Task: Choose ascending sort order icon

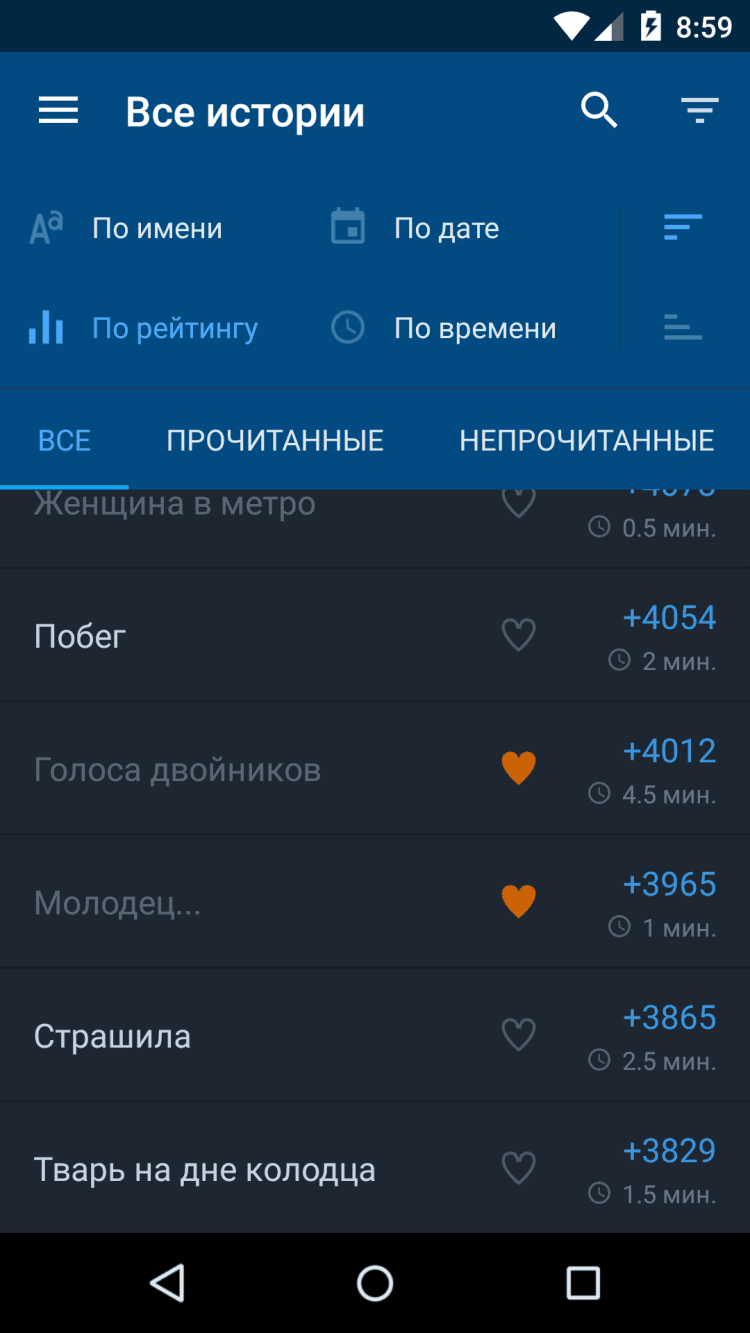Action: click(x=683, y=327)
